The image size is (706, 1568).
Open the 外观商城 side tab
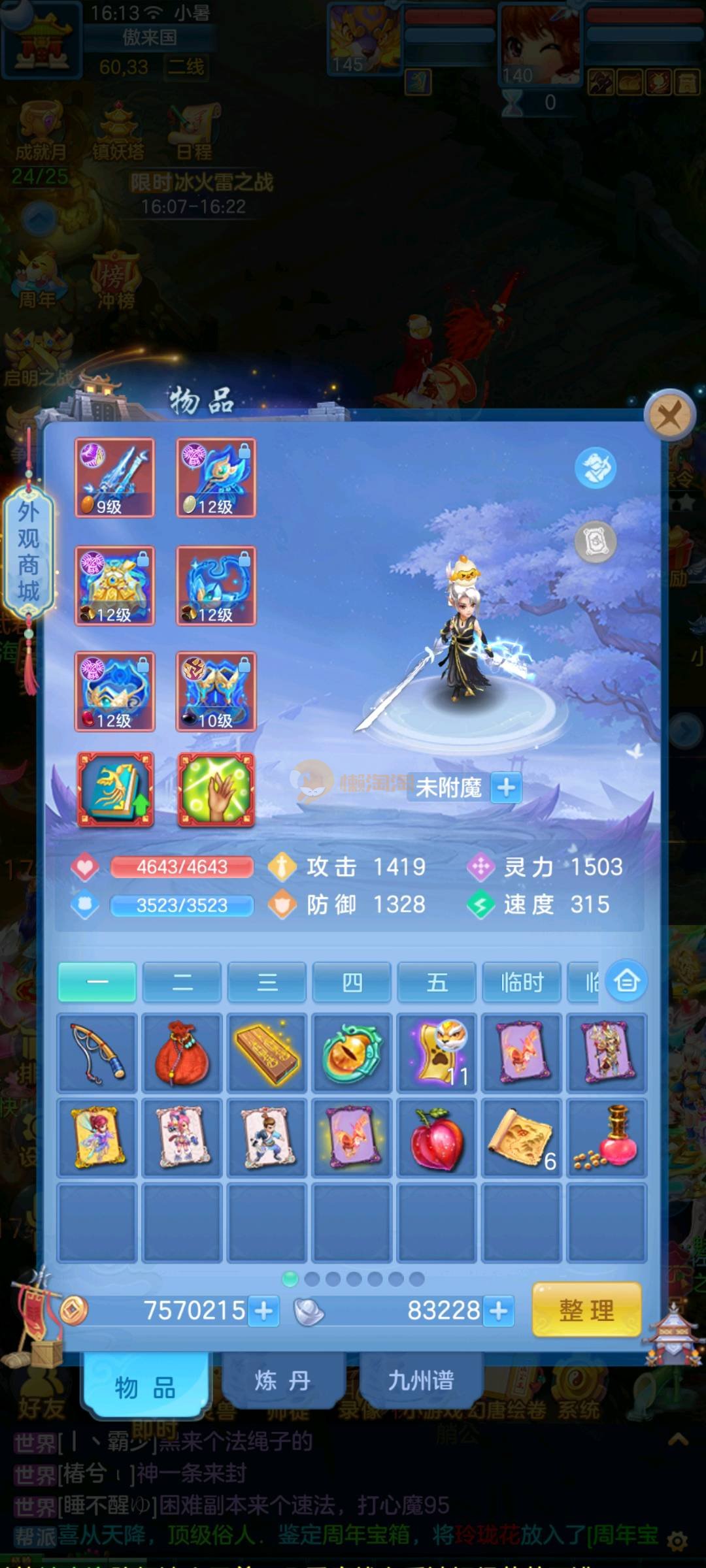pyautogui.click(x=28, y=552)
